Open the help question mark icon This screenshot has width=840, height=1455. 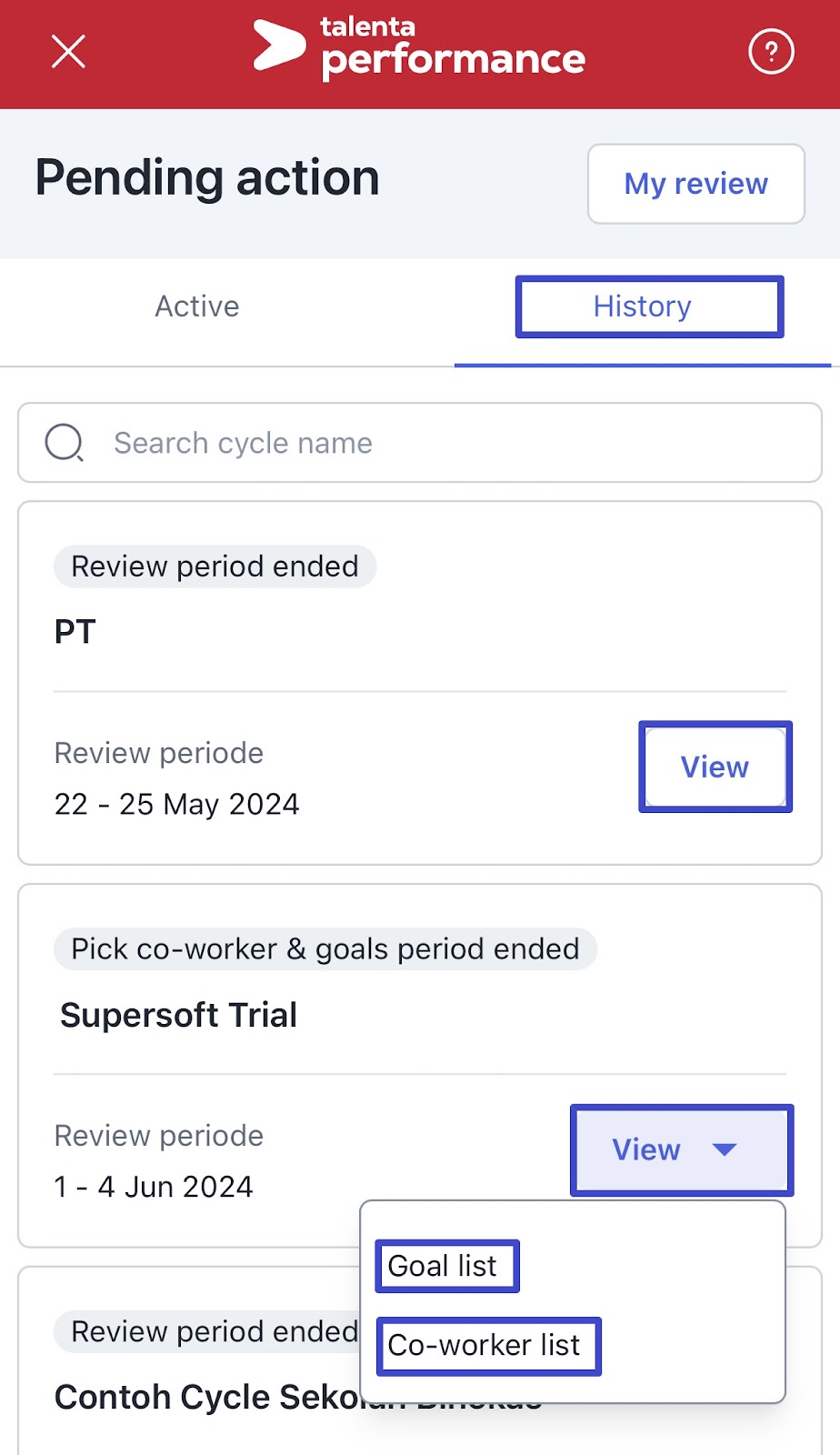(x=771, y=52)
